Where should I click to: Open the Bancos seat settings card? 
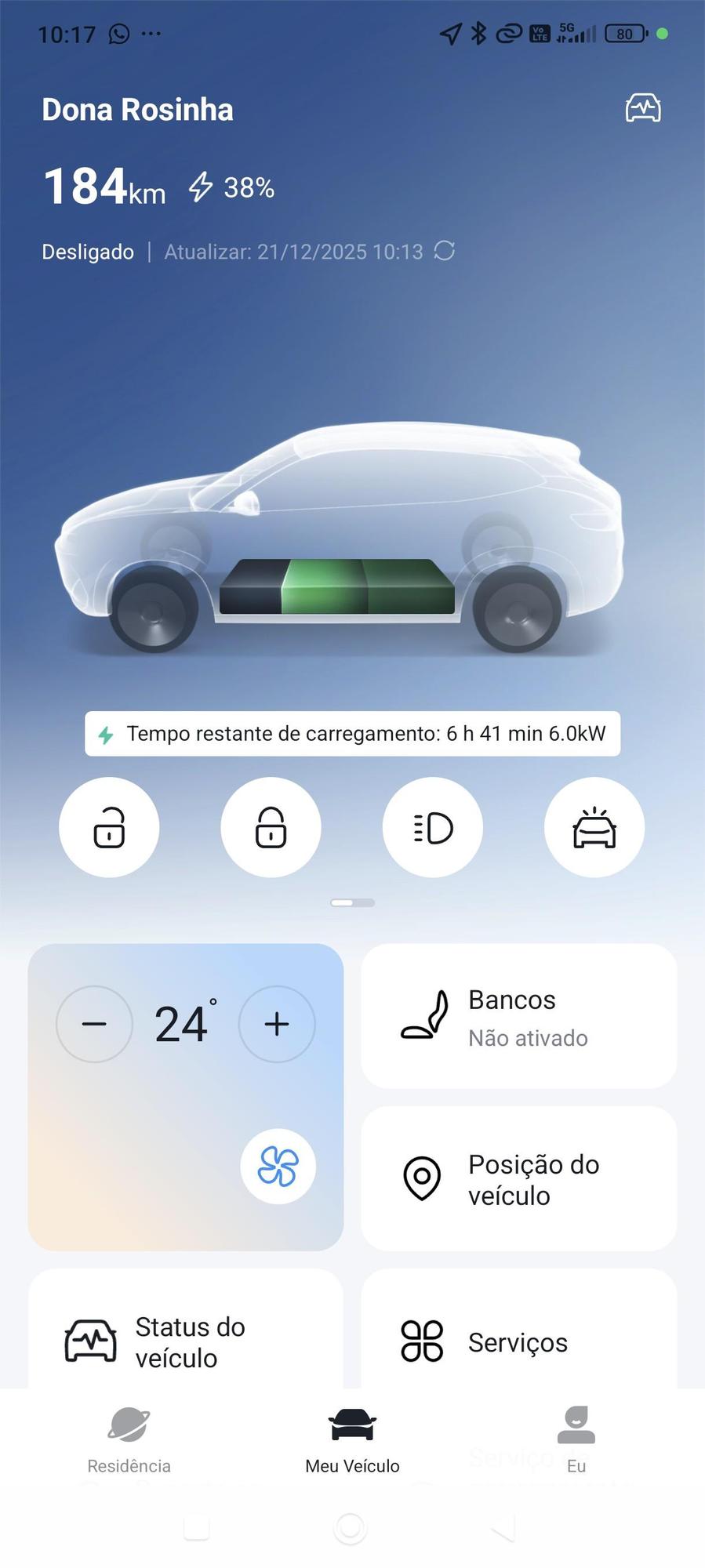click(x=519, y=1016)
